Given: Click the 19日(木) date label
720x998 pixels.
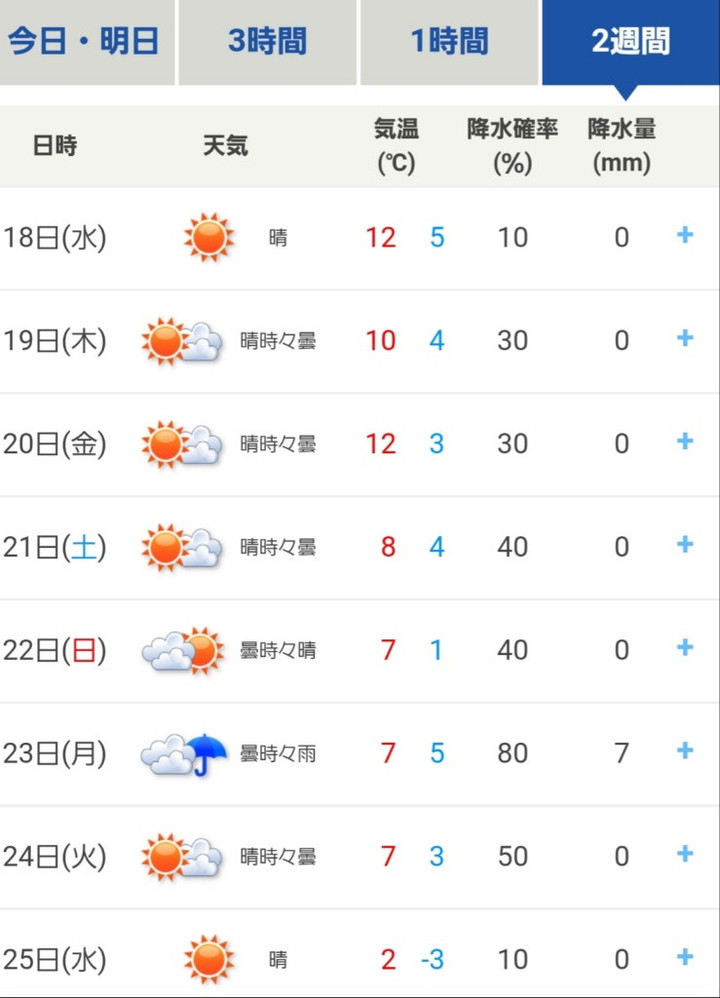Looking at the screenshot, I should coord(55,341).
